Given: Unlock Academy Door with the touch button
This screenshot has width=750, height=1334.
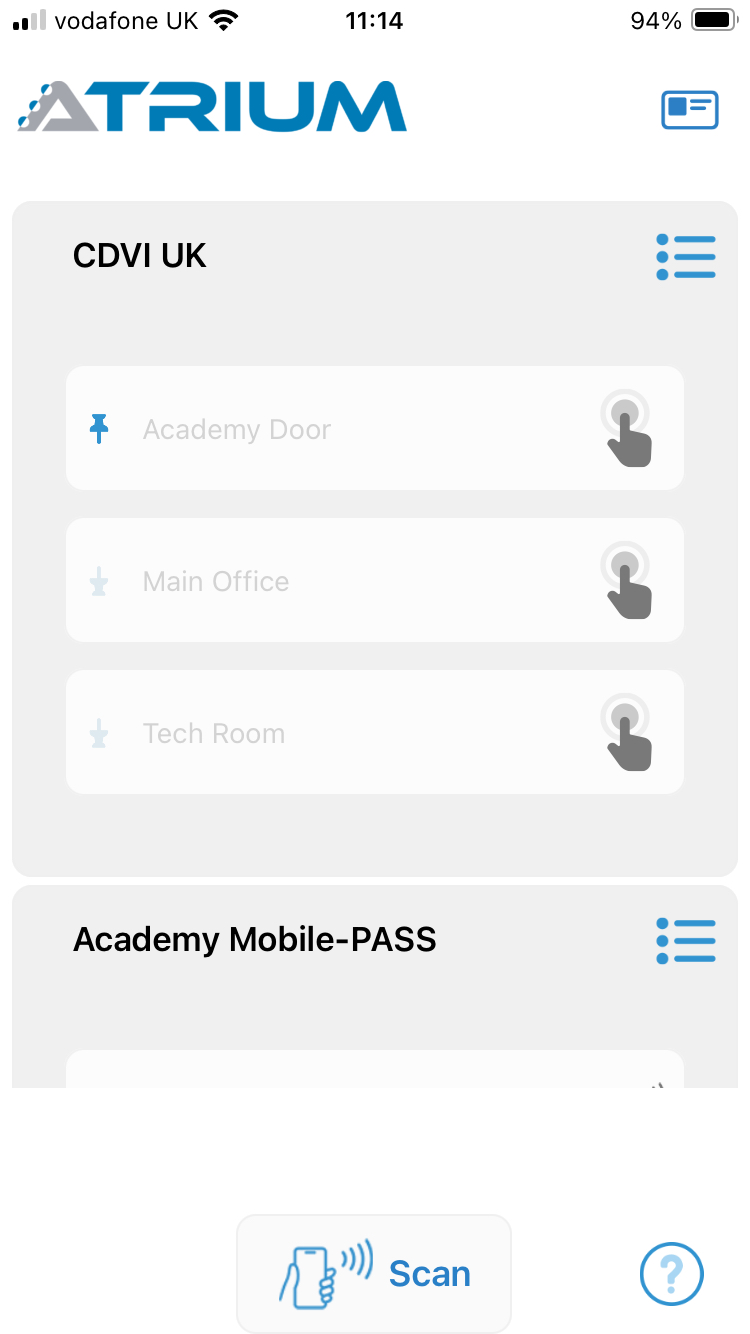Looking at the screenshot, I should [x=627, y=428].
